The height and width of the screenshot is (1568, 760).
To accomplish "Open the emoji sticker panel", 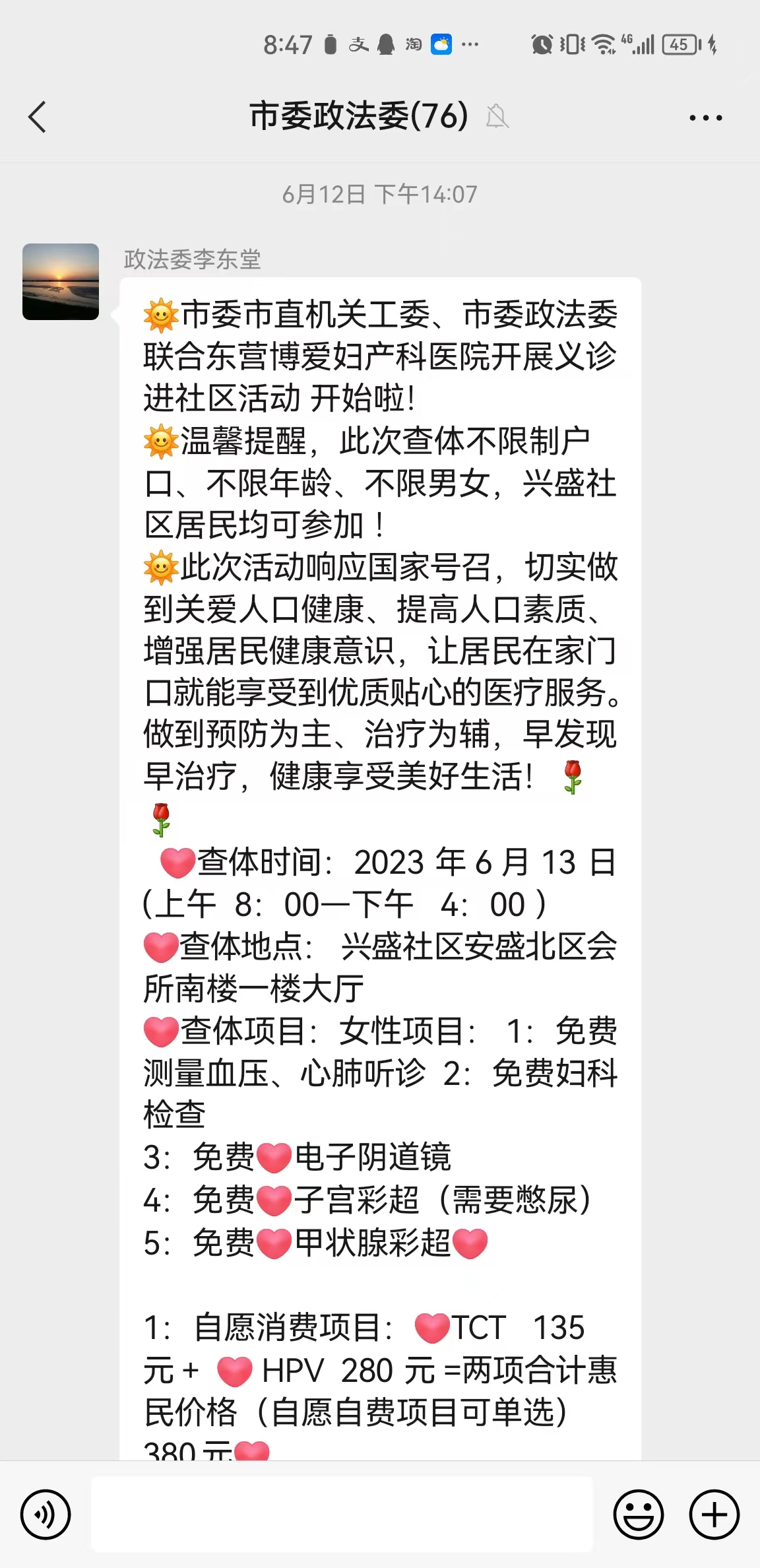I will coord(638,1514).
